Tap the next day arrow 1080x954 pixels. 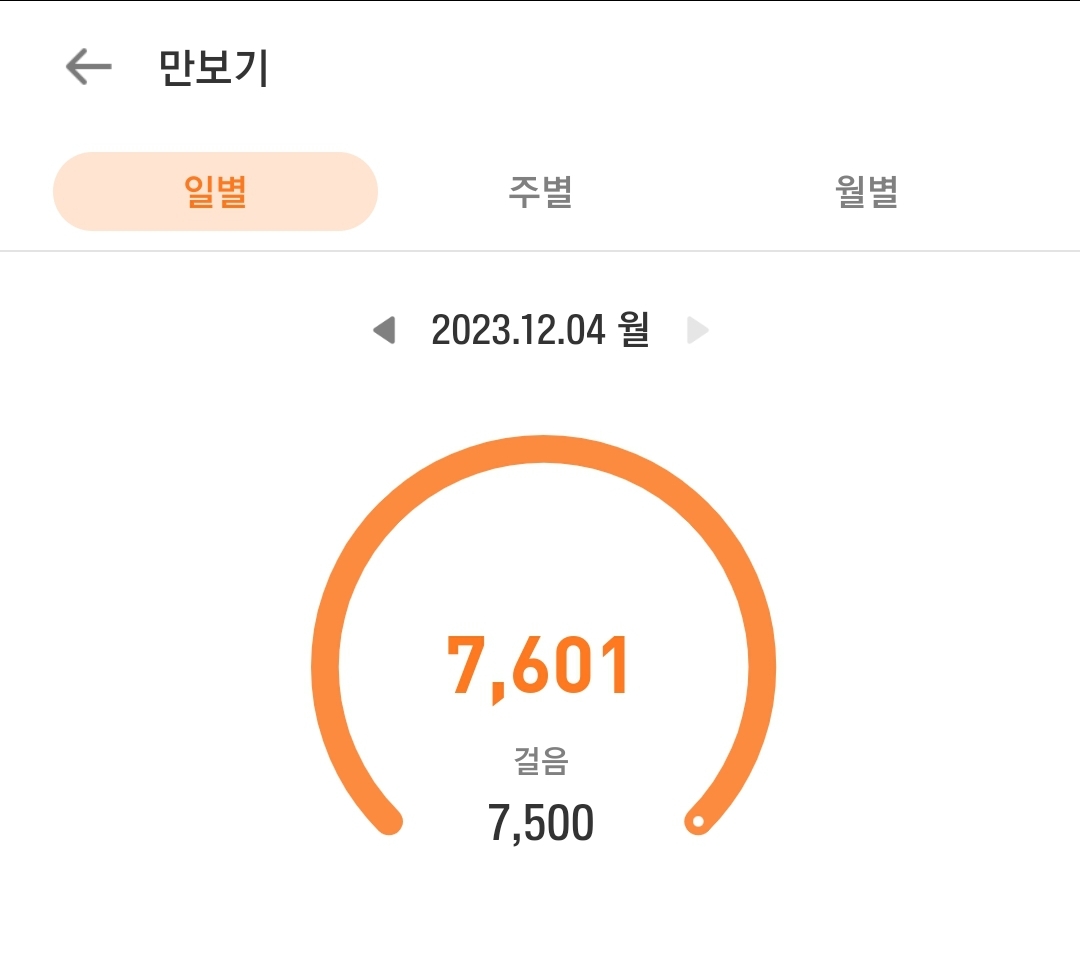(x=697, y=330)
